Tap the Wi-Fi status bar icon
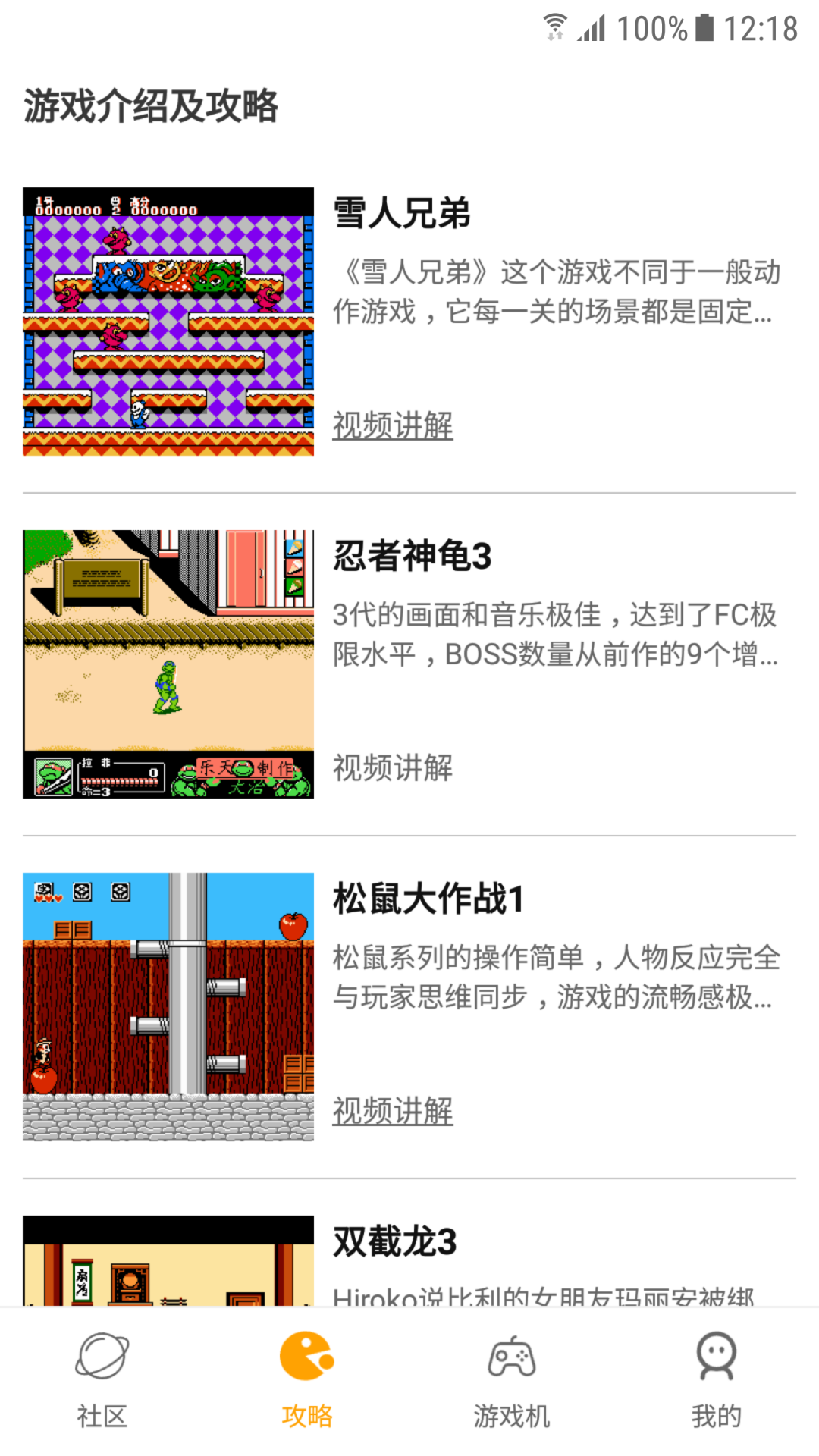 click(554, 27)
